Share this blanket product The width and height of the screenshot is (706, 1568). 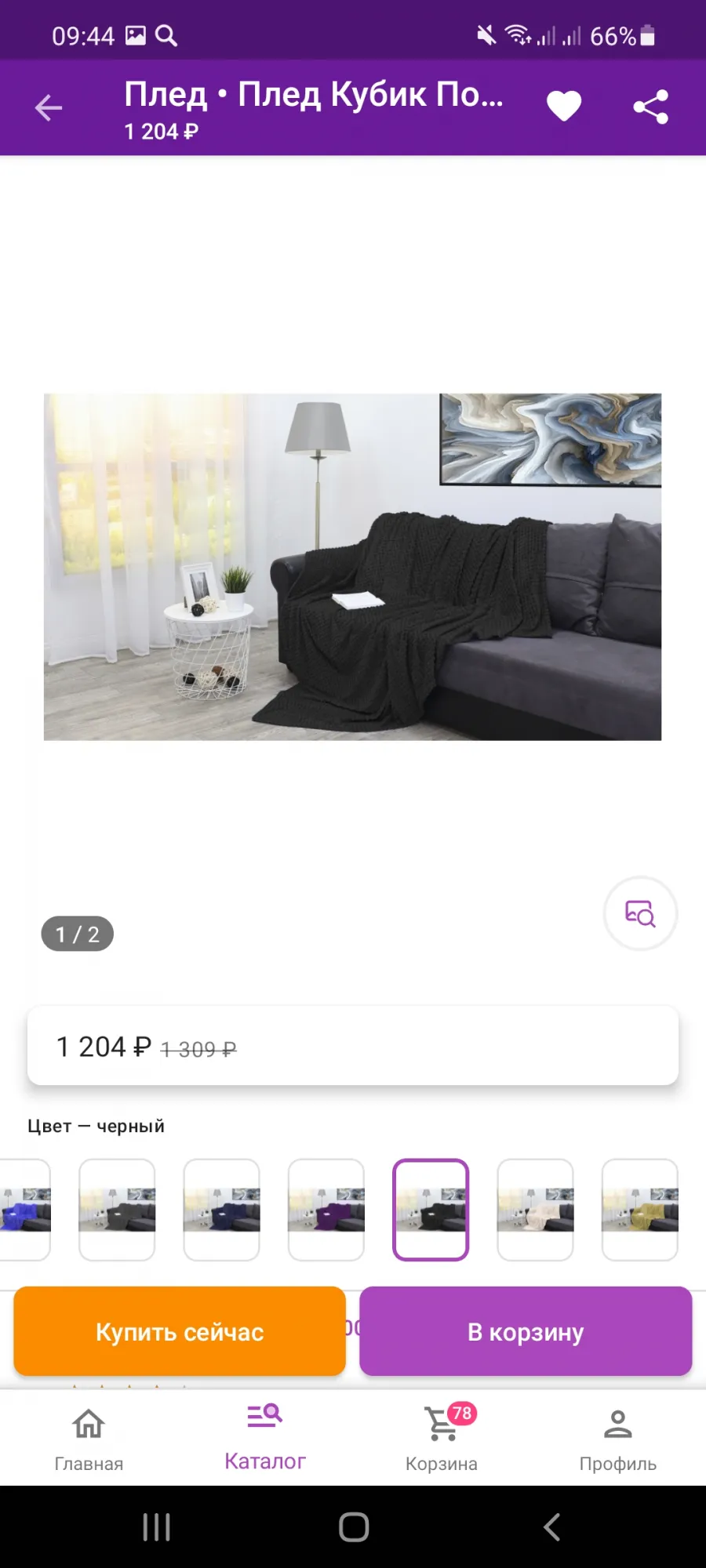651,107
